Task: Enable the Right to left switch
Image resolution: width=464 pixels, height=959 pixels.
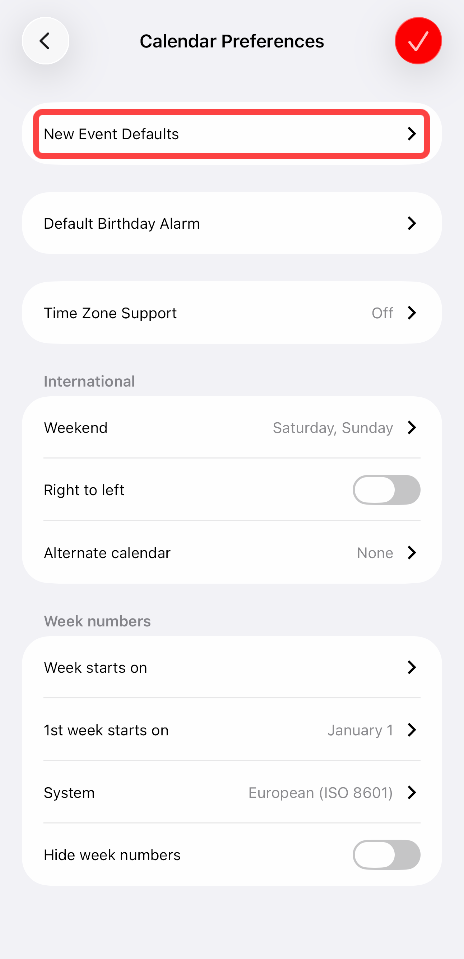Action: [x=386, y=490]
